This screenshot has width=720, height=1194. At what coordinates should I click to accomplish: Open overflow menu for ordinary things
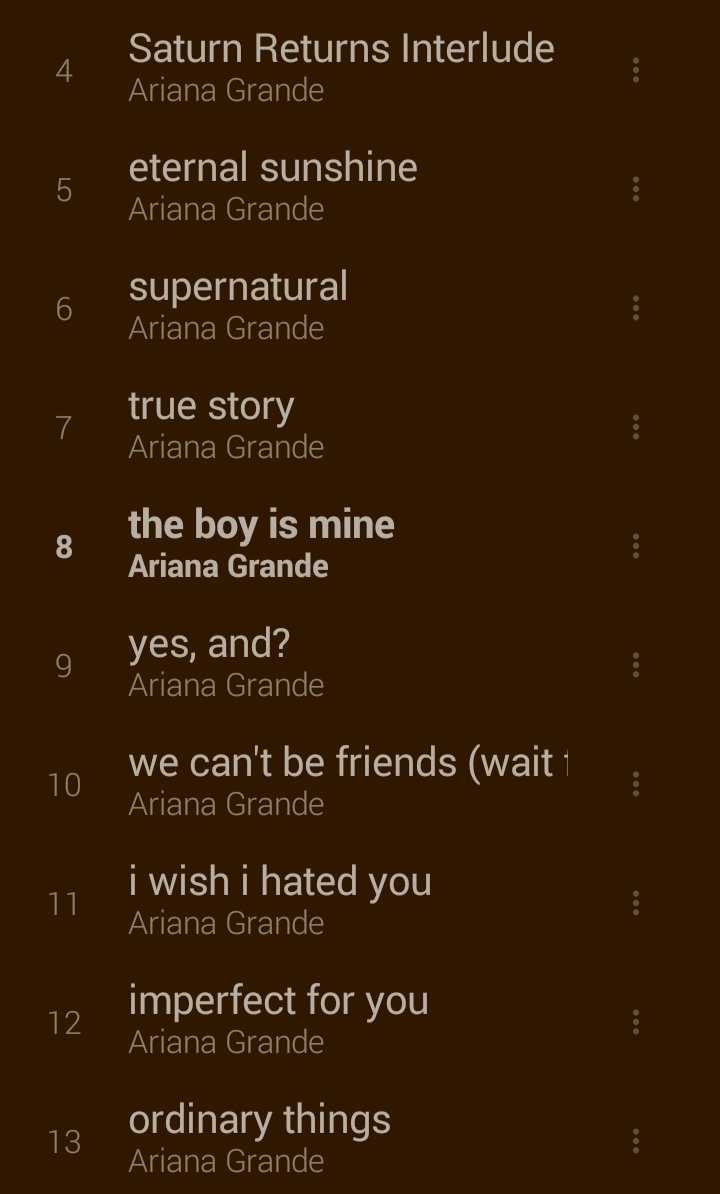pyautogui.click(x=636, y=1140)
